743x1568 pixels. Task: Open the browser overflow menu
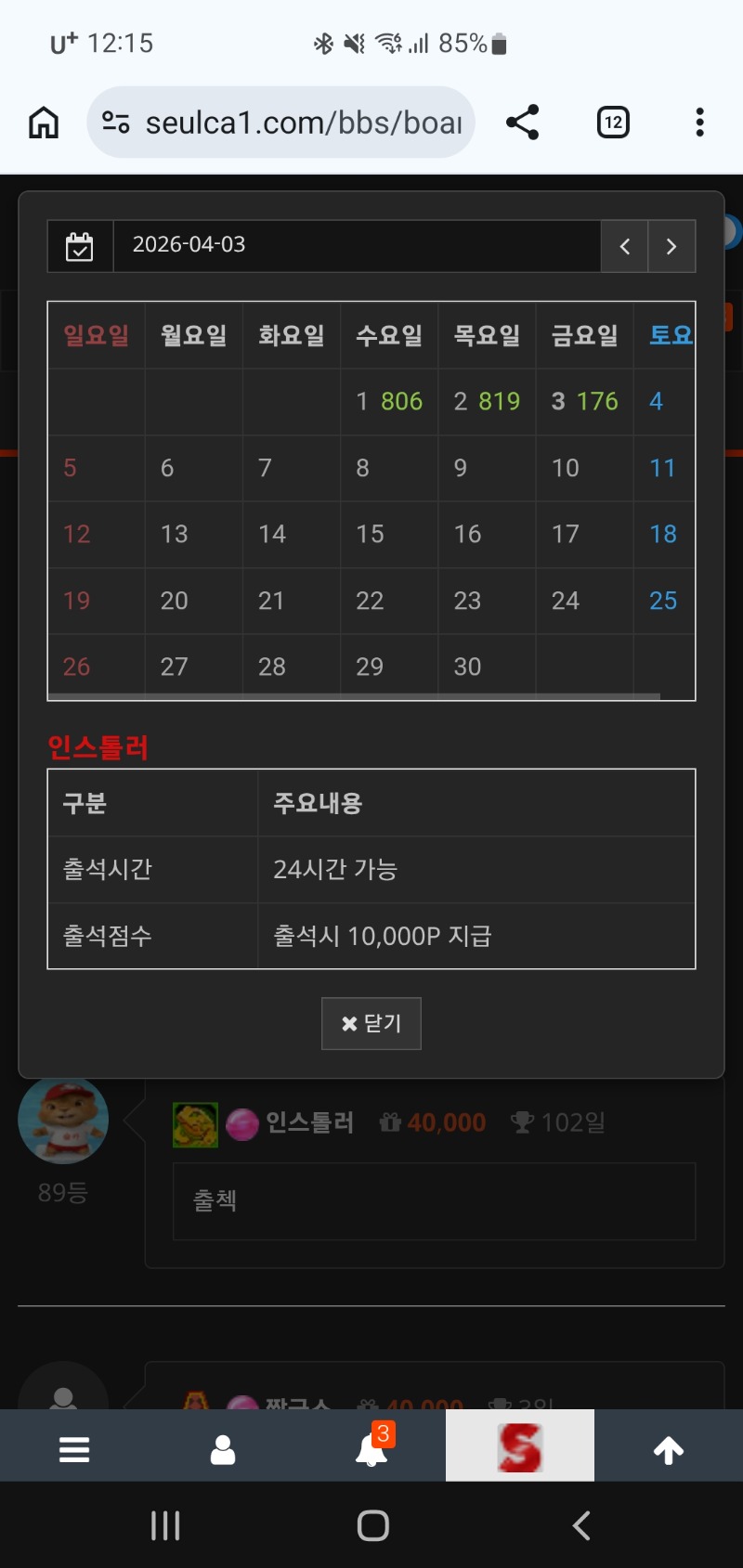click(x=699, y=123)
